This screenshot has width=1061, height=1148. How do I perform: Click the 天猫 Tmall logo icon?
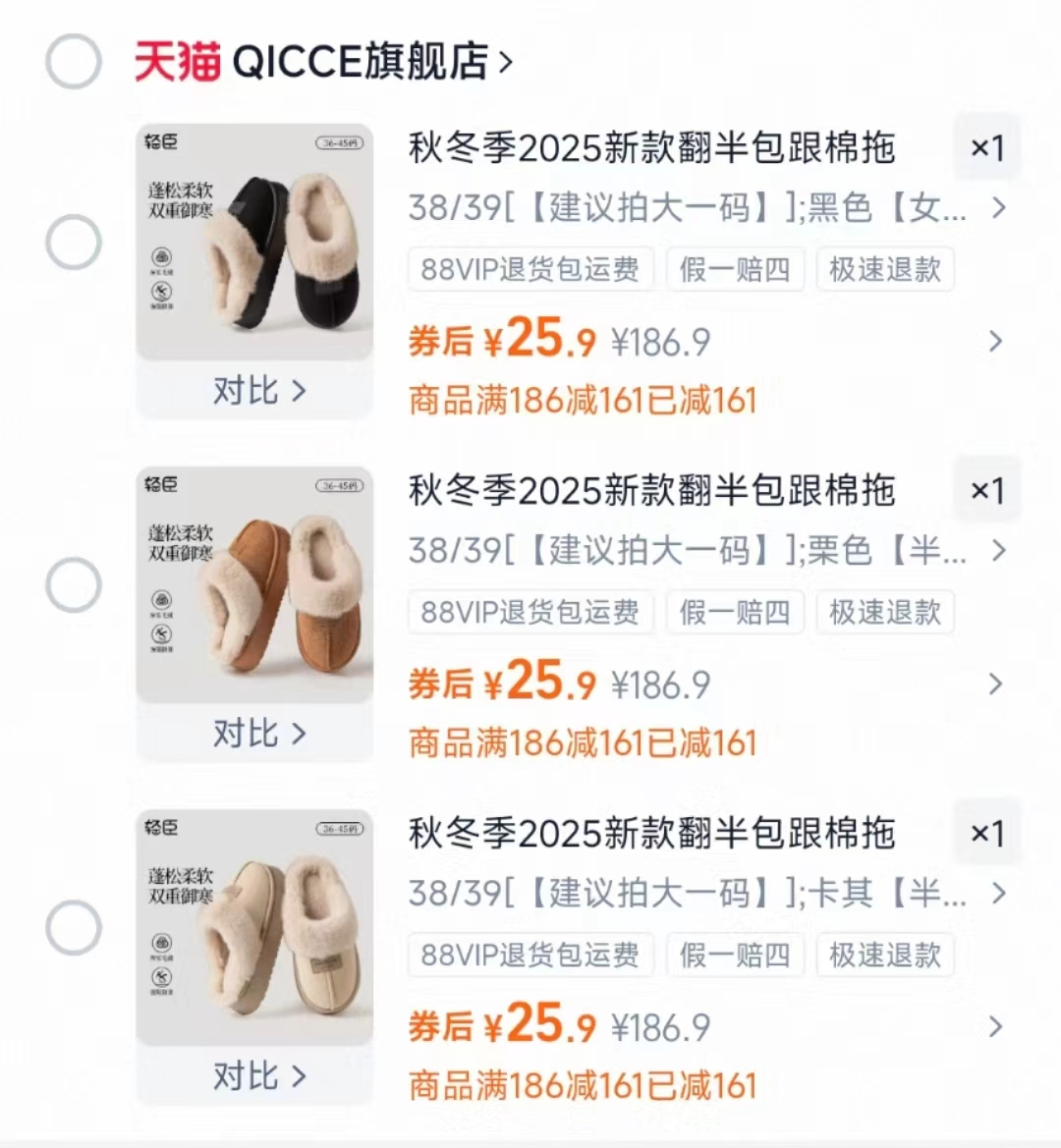click(175, 61)
